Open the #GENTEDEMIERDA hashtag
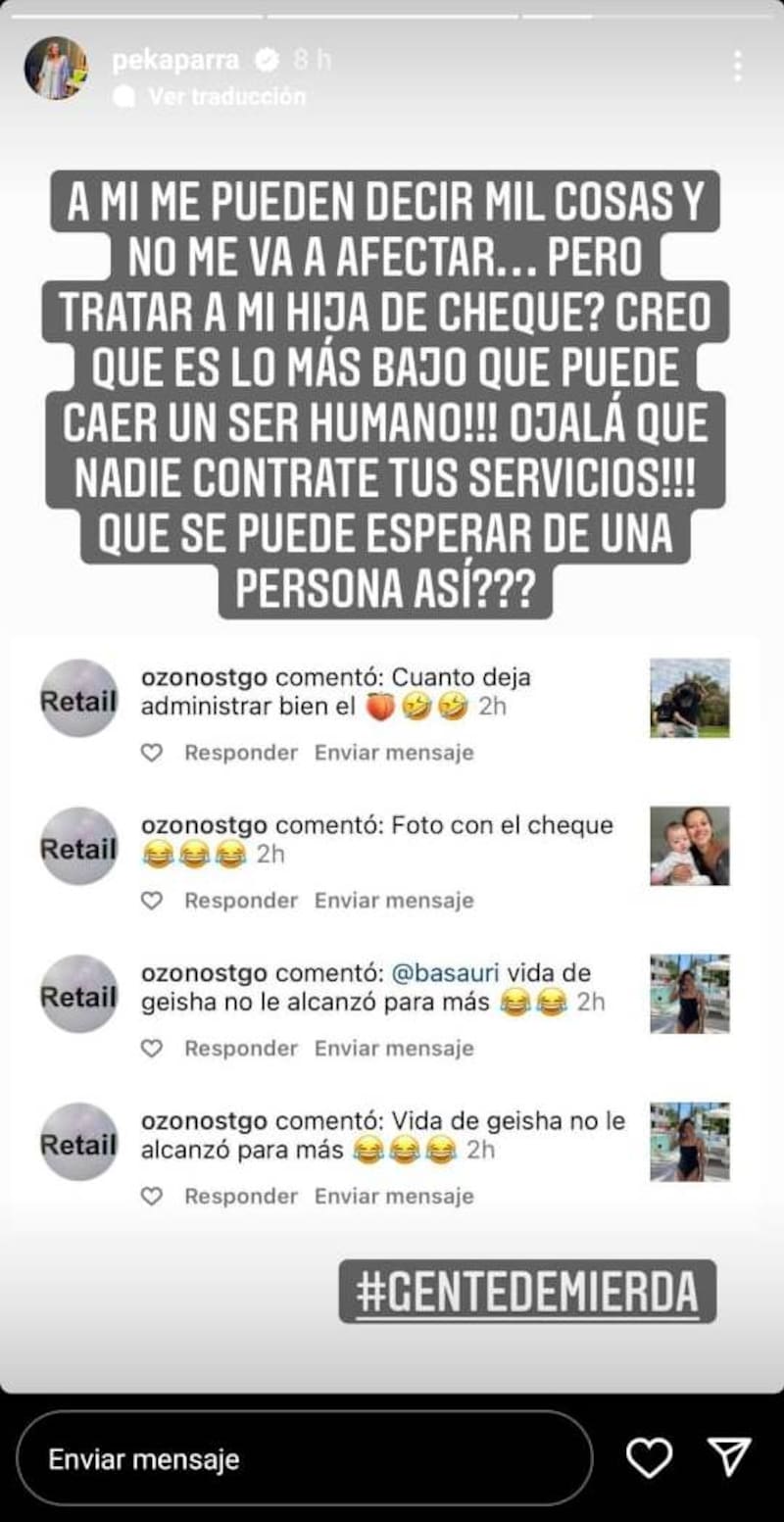The height and width of the screenshot is (1522, 784). (527, 1292)
